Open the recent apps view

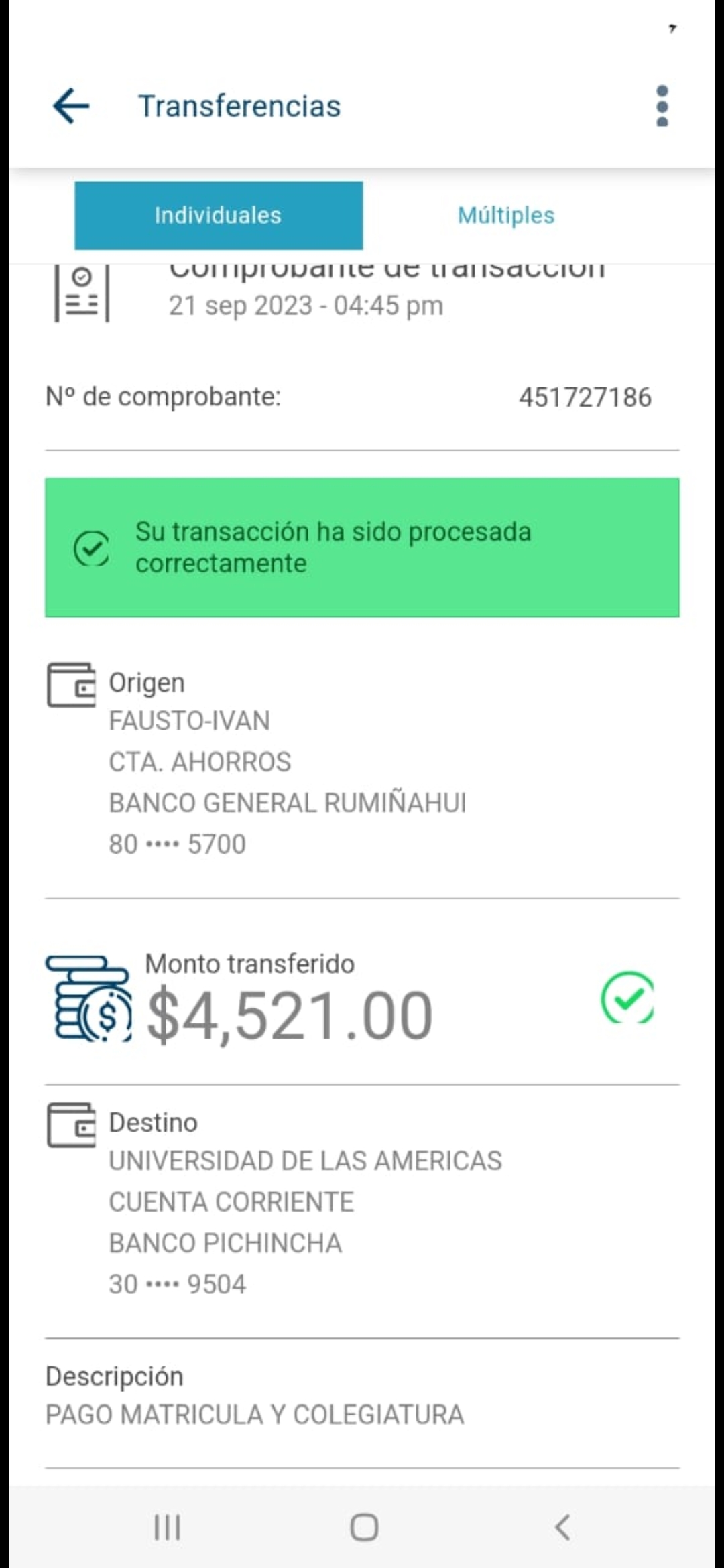click(x=167, y=1527)
